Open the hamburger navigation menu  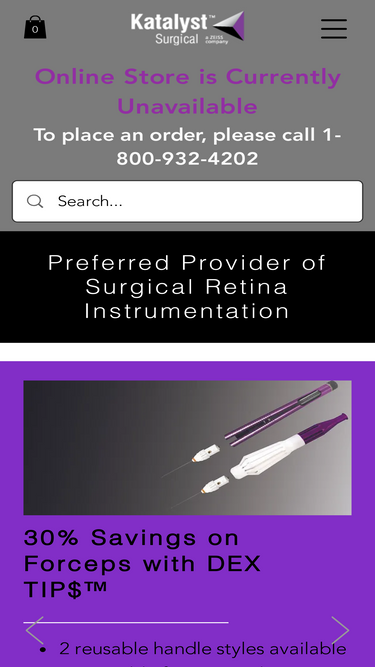[x=334, y=29]
